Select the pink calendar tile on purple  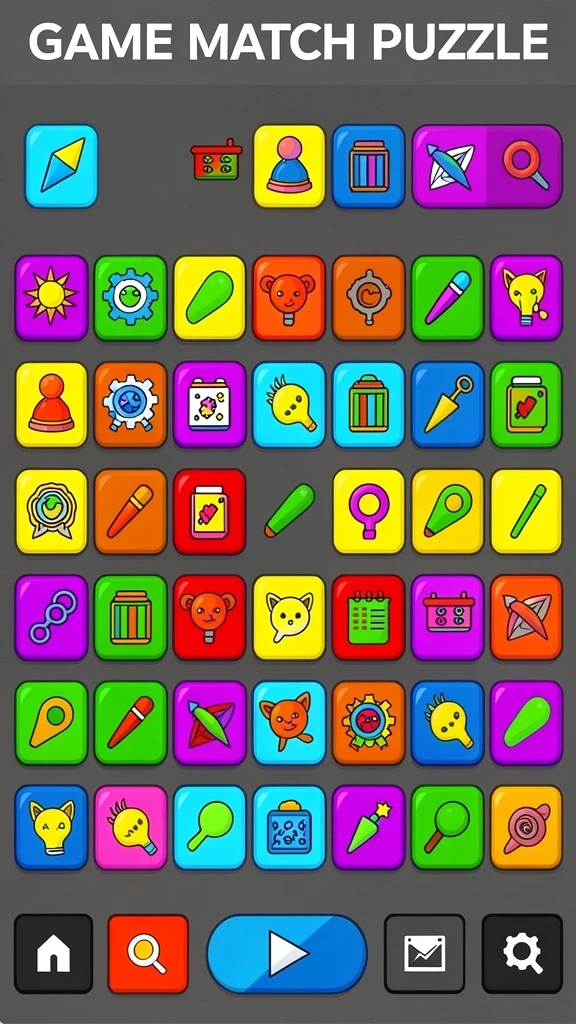pyautogui.click(x=447, y=617)
